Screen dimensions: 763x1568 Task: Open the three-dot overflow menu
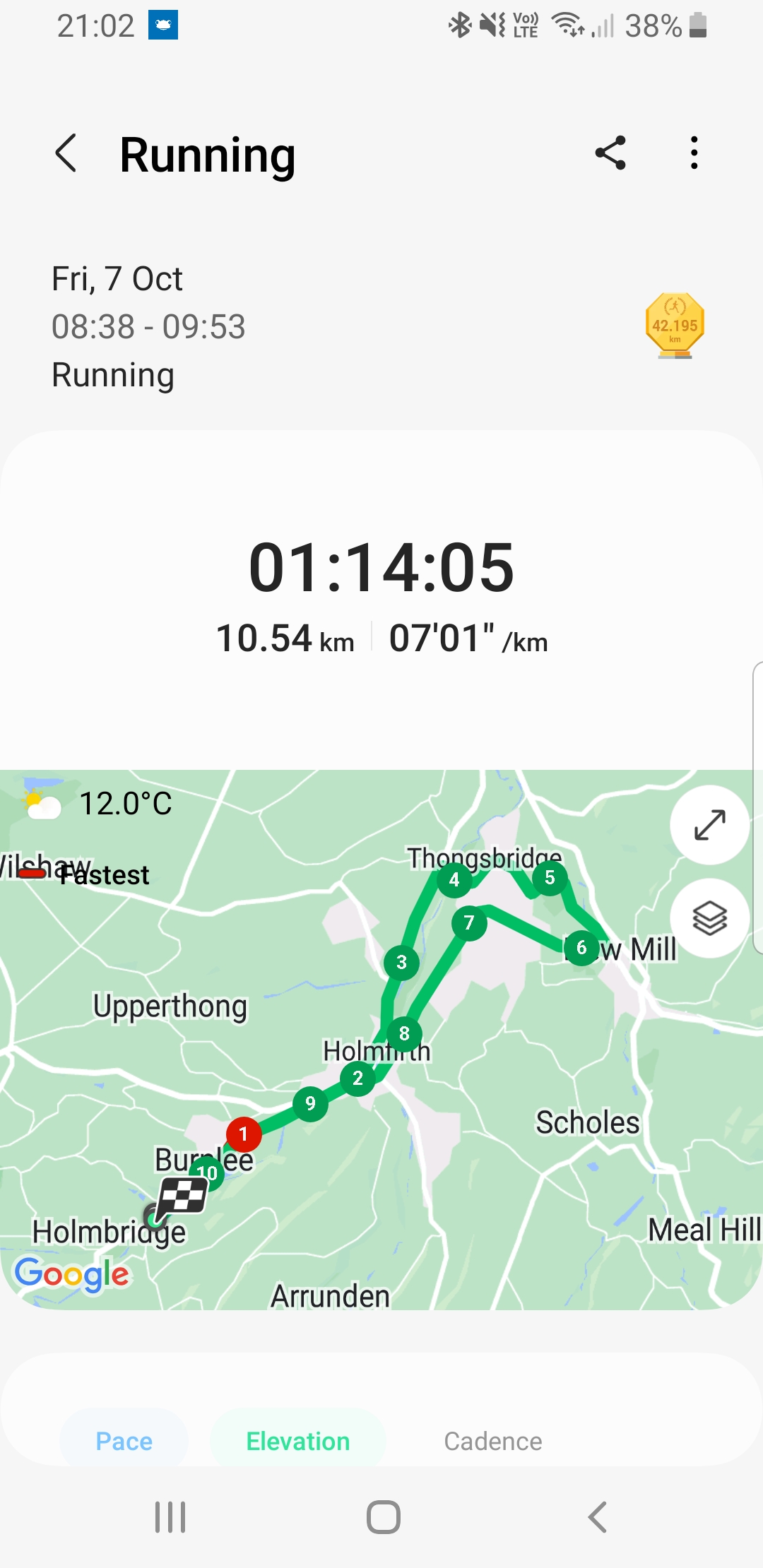pos(694,153)
